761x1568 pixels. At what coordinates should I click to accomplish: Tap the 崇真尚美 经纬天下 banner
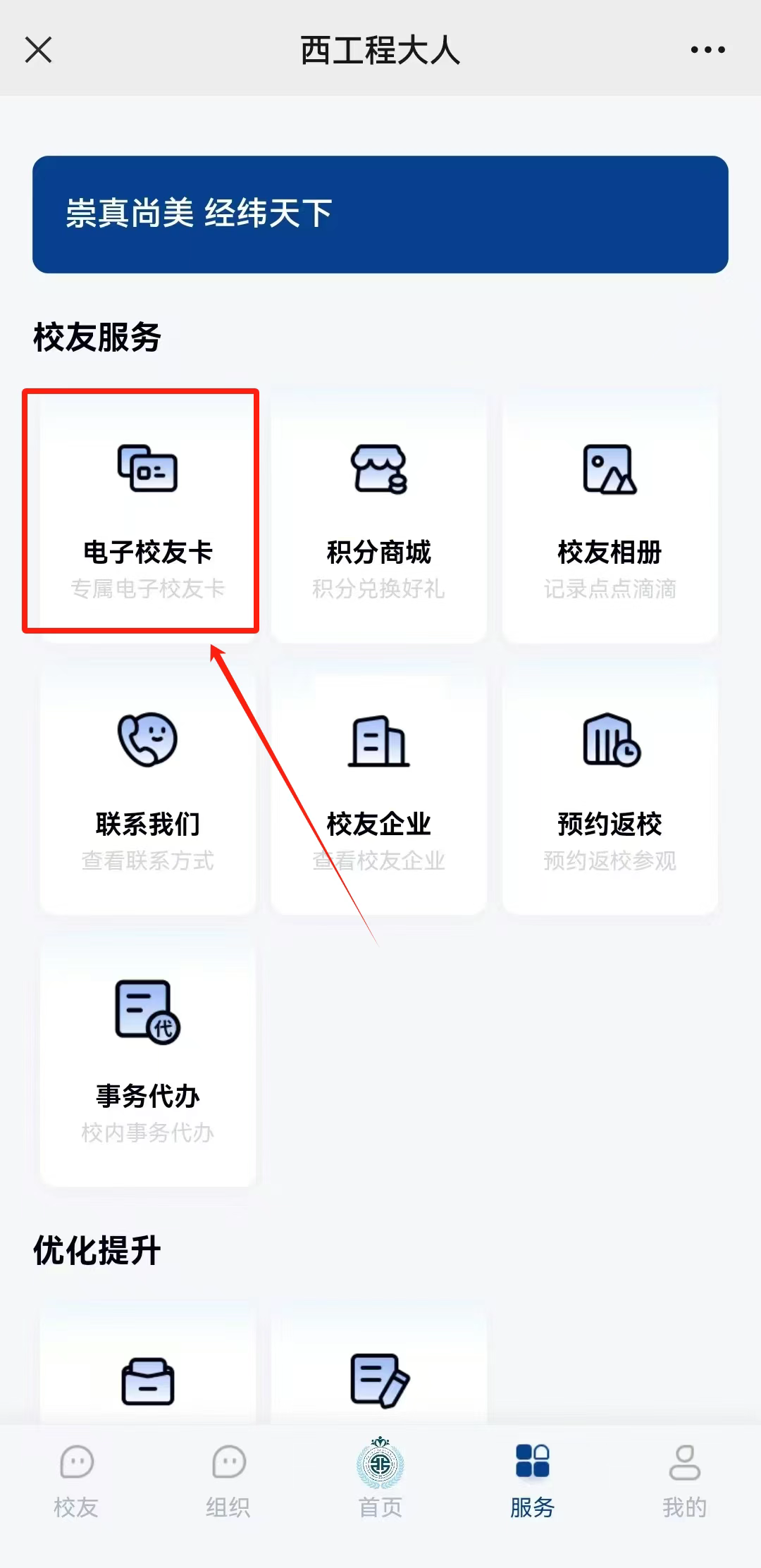tap(380, 214)
